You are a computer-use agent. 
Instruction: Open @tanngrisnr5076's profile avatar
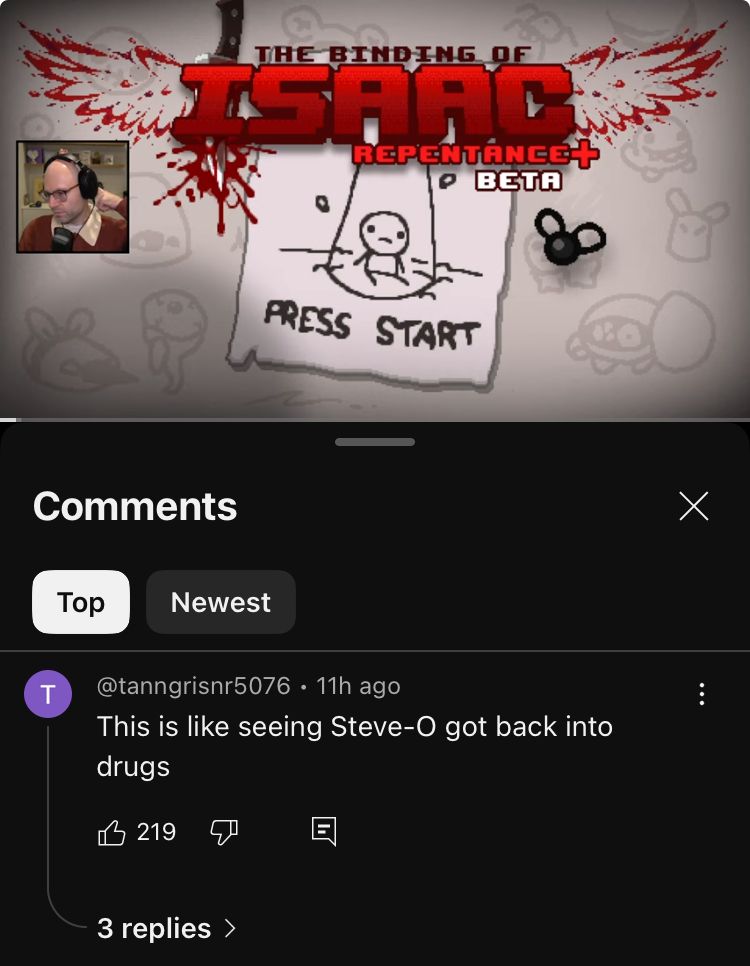point(47,694)
